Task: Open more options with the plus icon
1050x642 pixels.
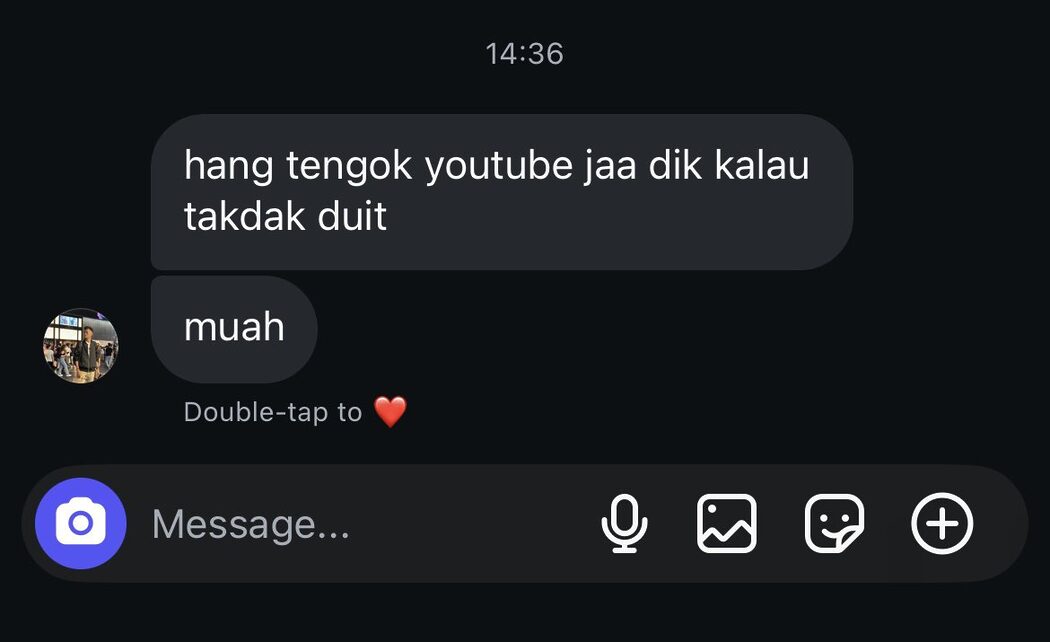Action: coord(942,524)
